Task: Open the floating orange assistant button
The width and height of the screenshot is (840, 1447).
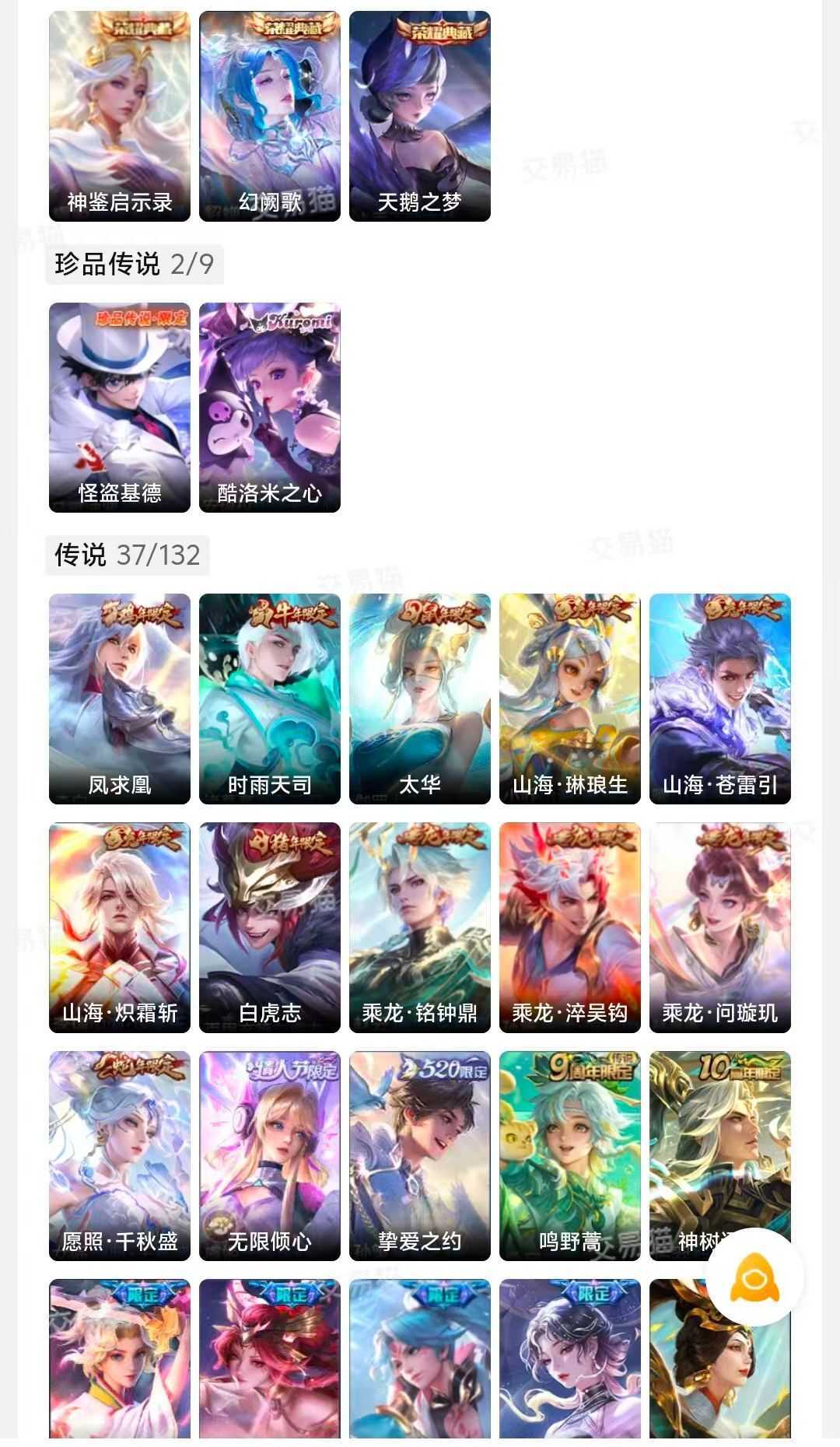Action: (754, 1277)
